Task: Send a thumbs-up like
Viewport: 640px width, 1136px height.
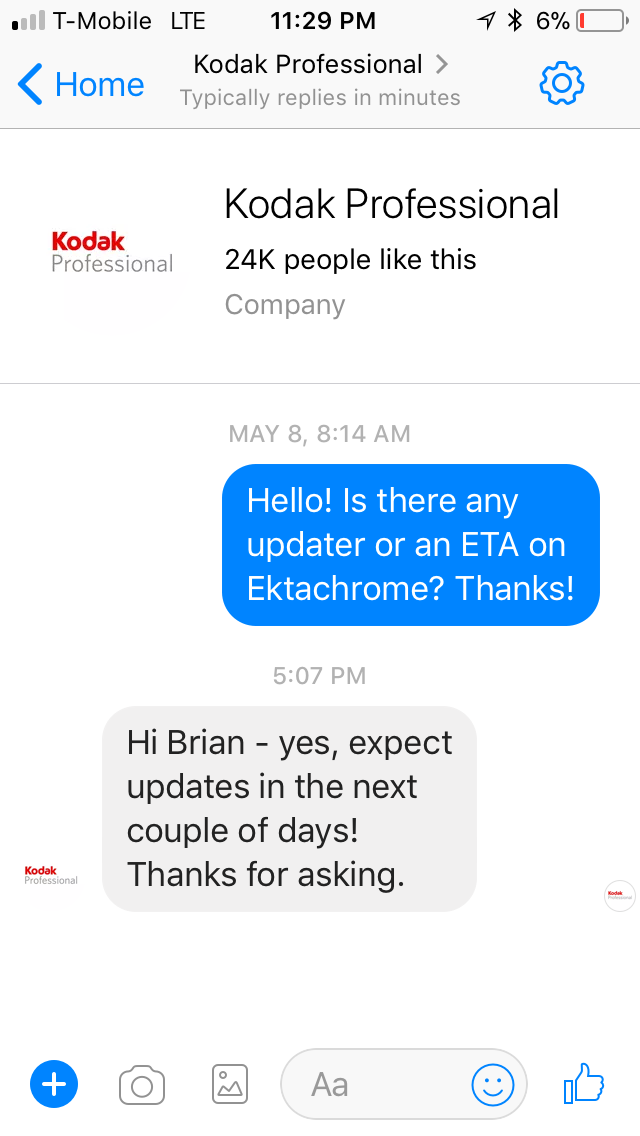Action: (584, 1084)
